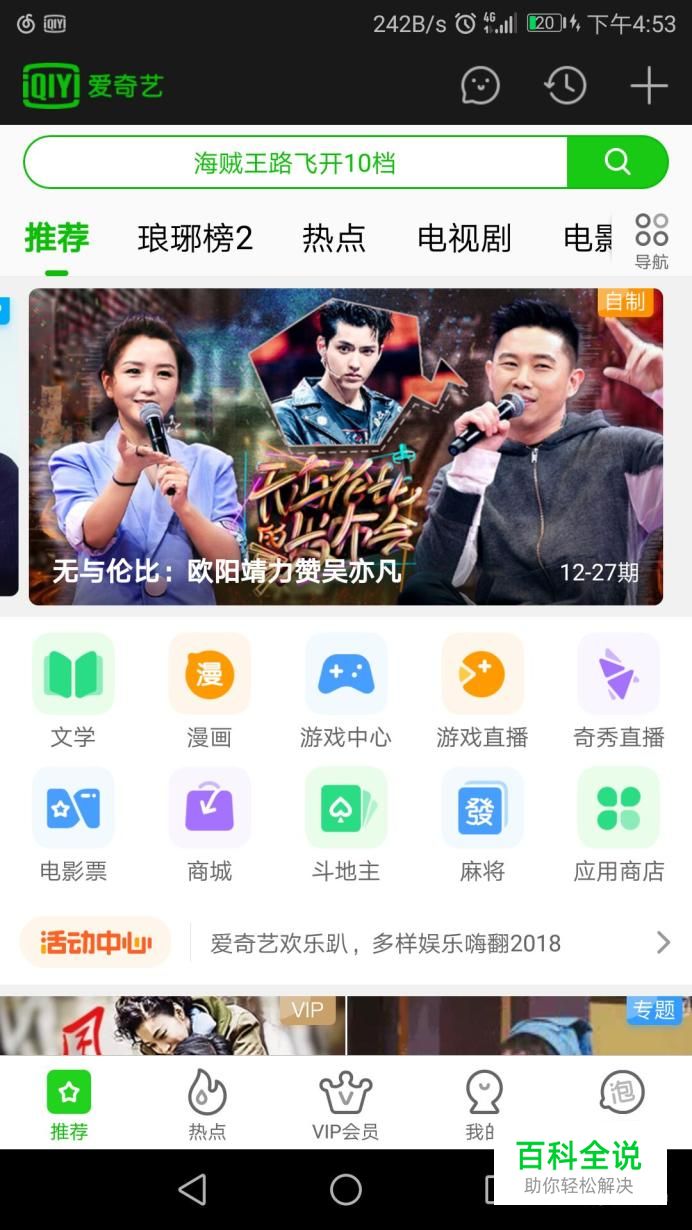Viewport: 692px width, 1230px height.
Task: Open the 无与伦比 banner video
Action: (x=345, y=446)
